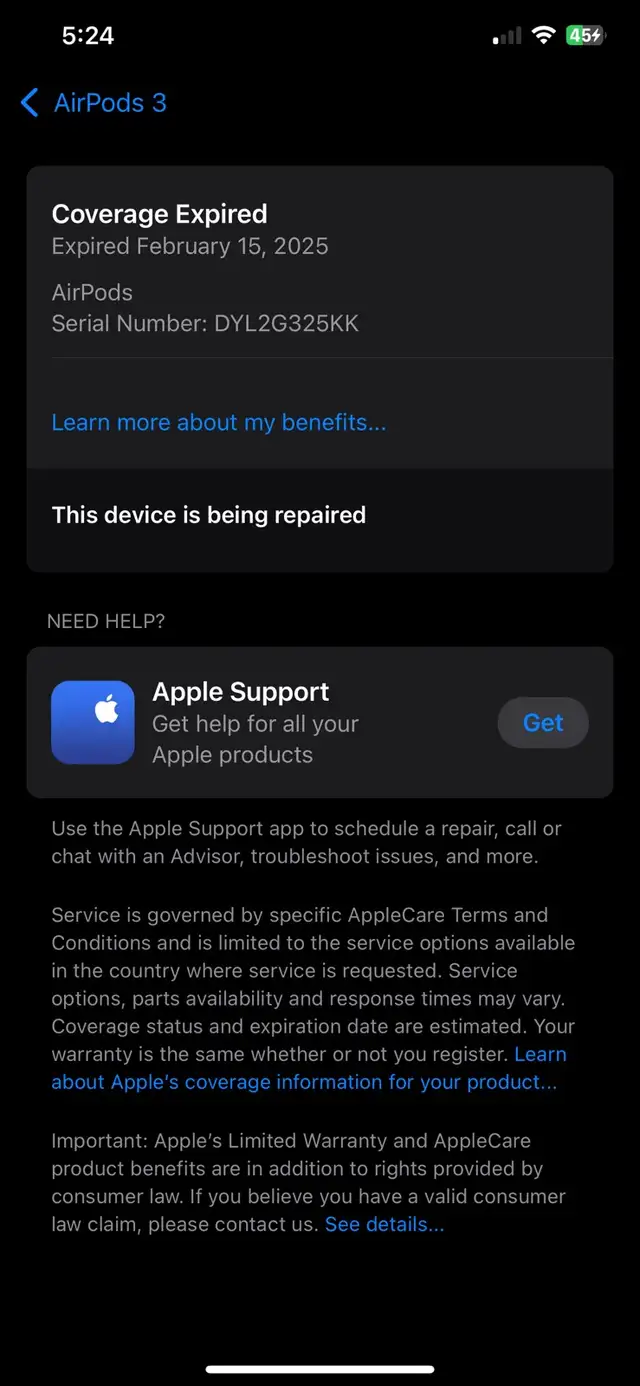640x1386 pixels.
Task: Open Learn more about my benefits link
Action: coord(219,423)
